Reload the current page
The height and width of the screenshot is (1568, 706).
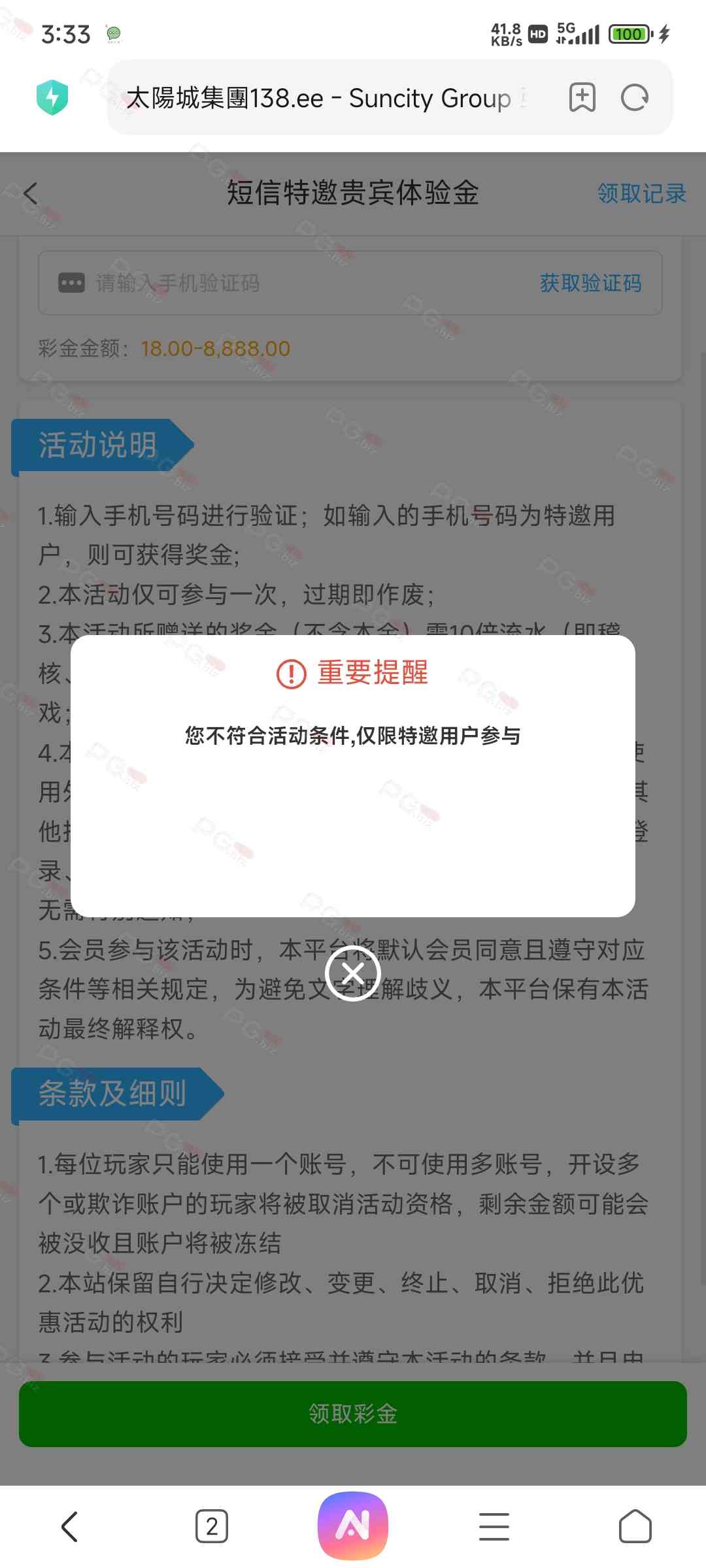coord(634,98)
